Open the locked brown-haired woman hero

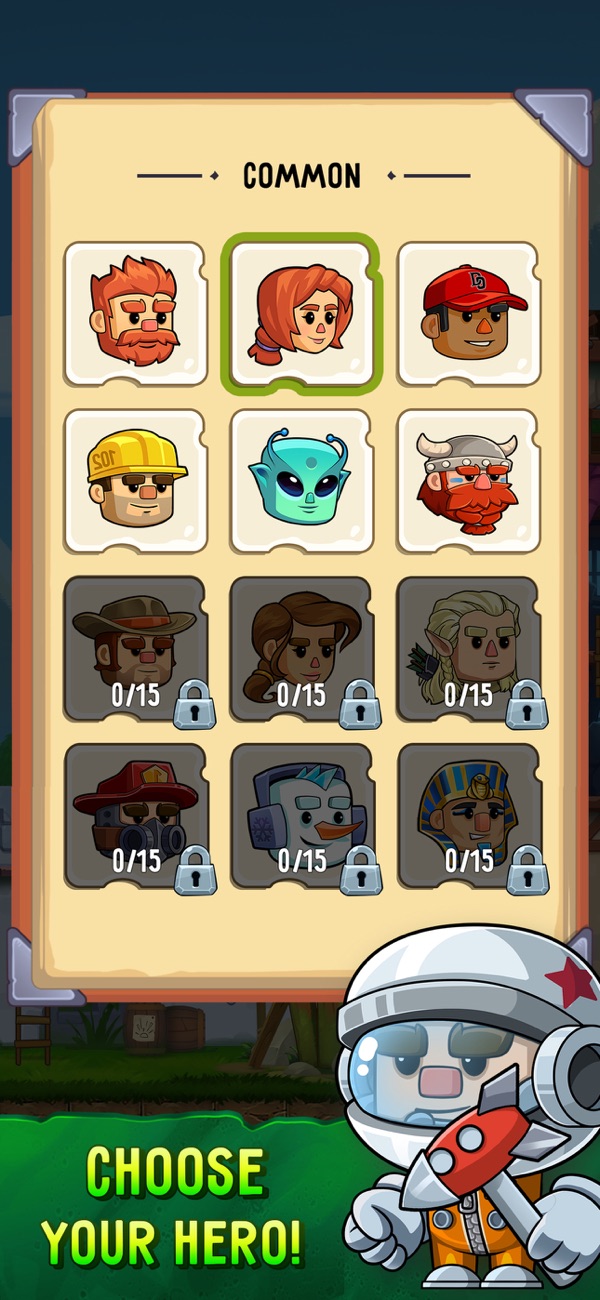301,648
